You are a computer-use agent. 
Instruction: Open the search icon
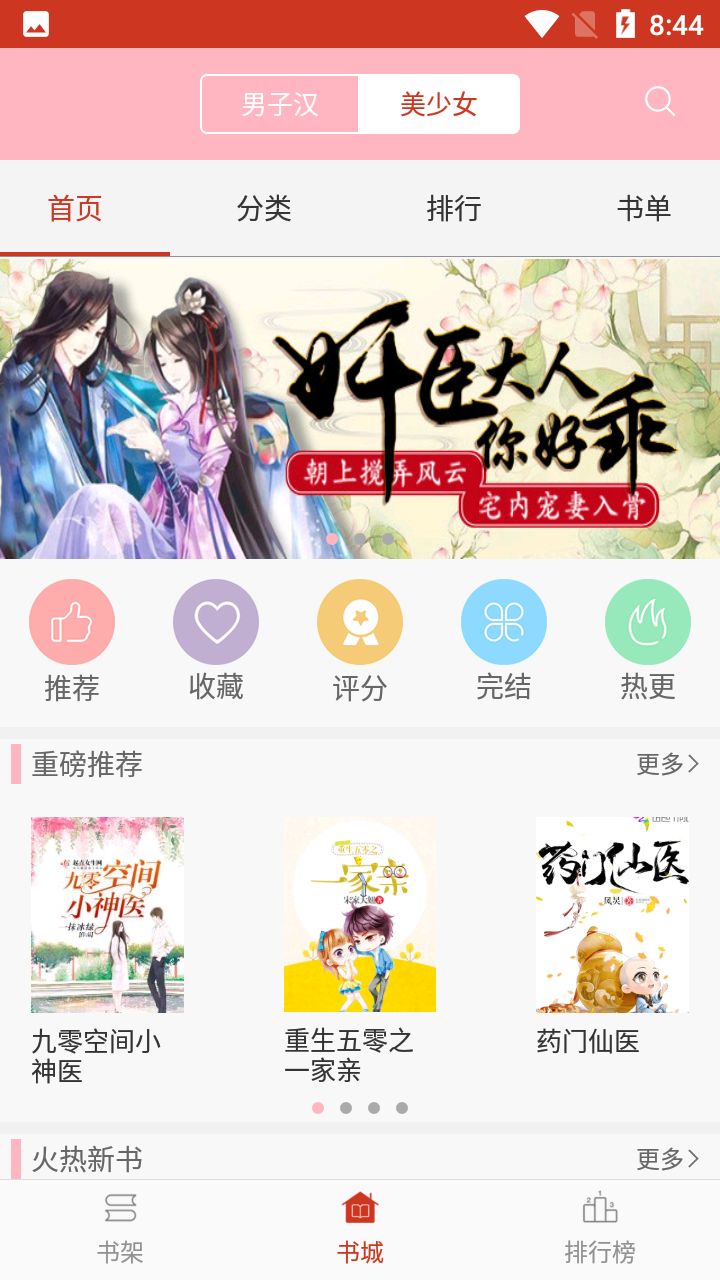(659, 102)
